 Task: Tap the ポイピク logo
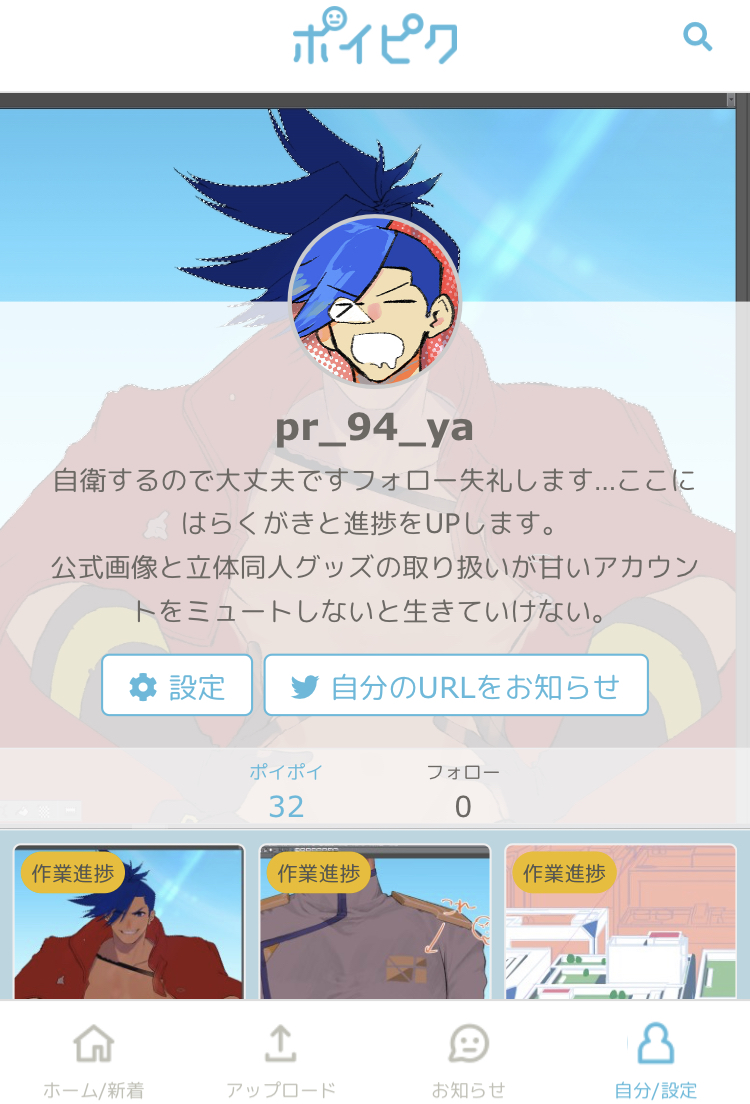point(375,38)
